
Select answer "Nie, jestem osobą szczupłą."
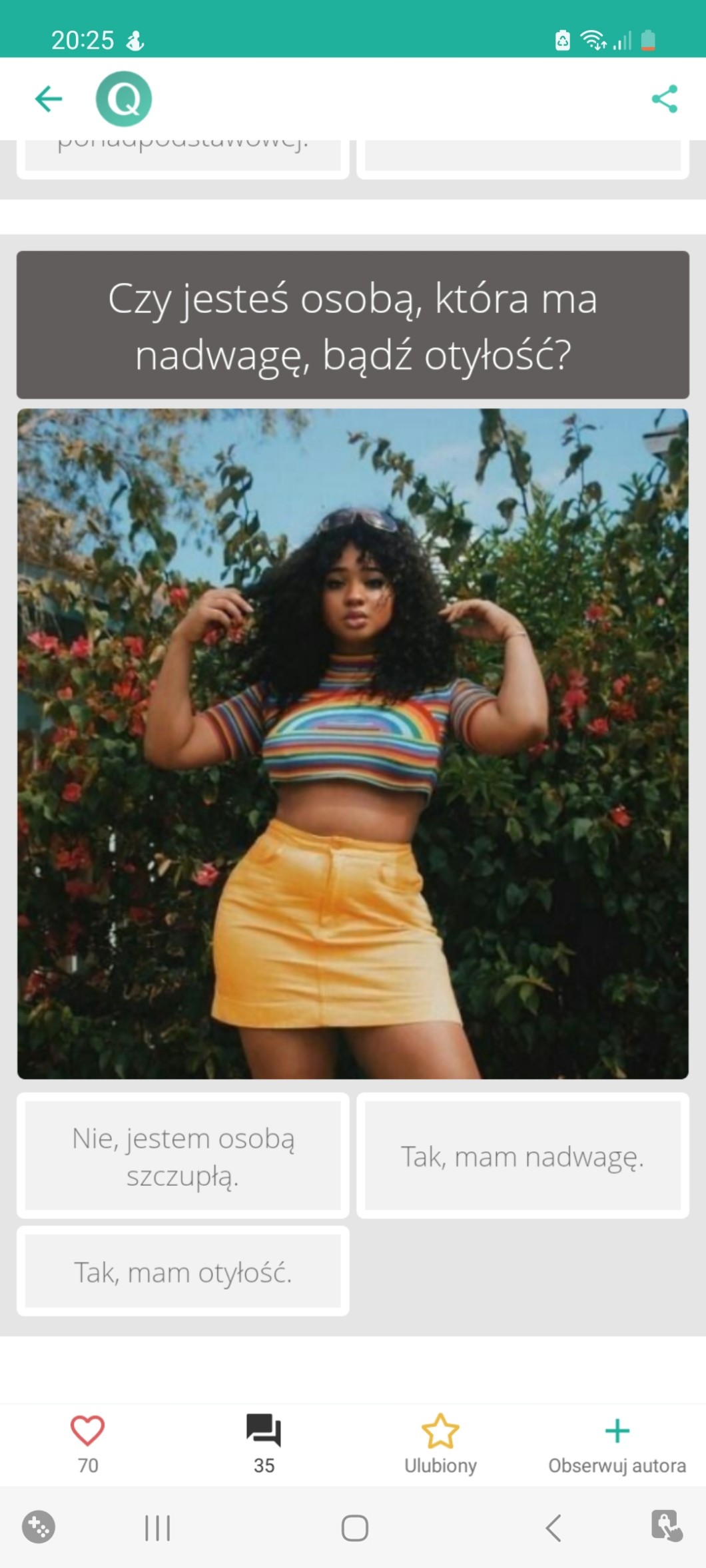183,1156
